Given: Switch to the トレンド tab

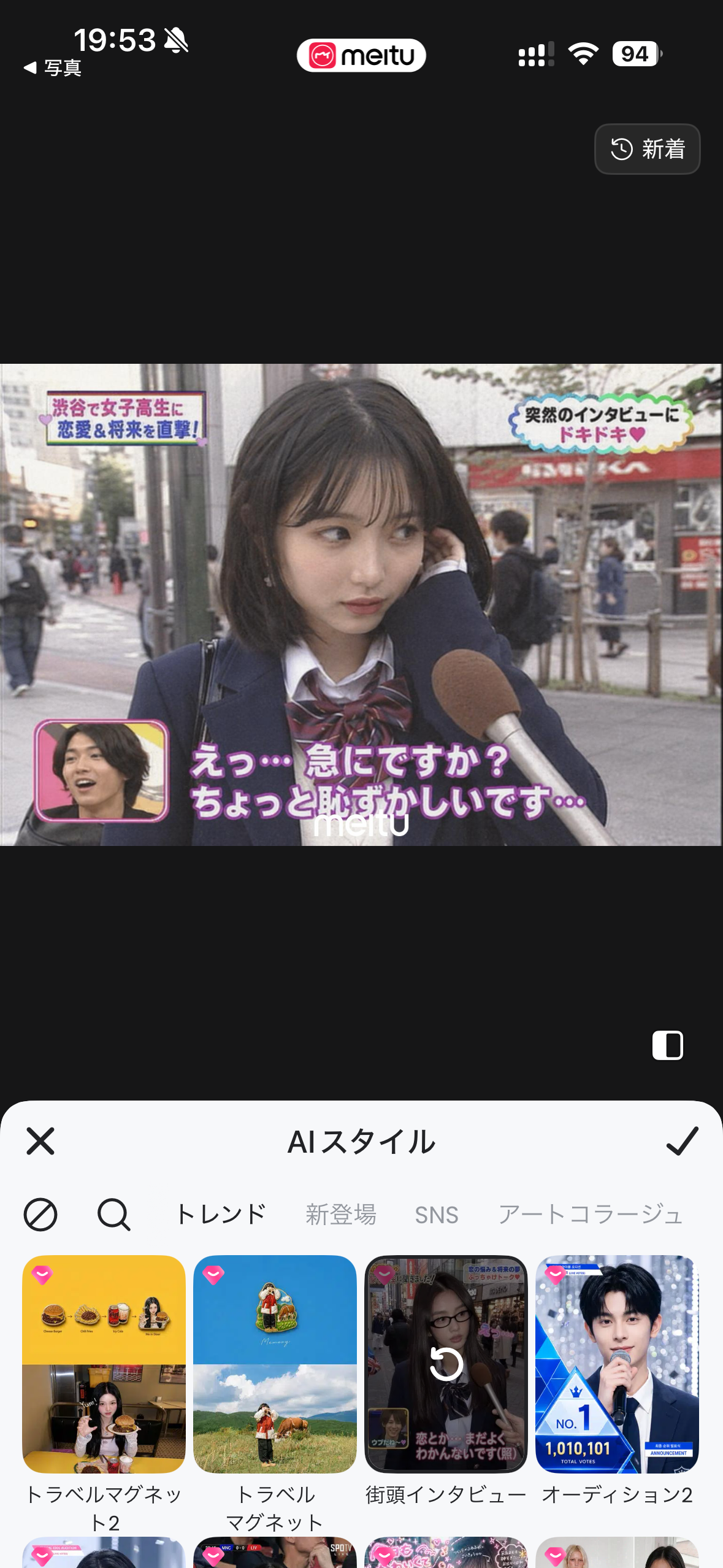Looking at the screenshot, I should tap(221, 1214).
